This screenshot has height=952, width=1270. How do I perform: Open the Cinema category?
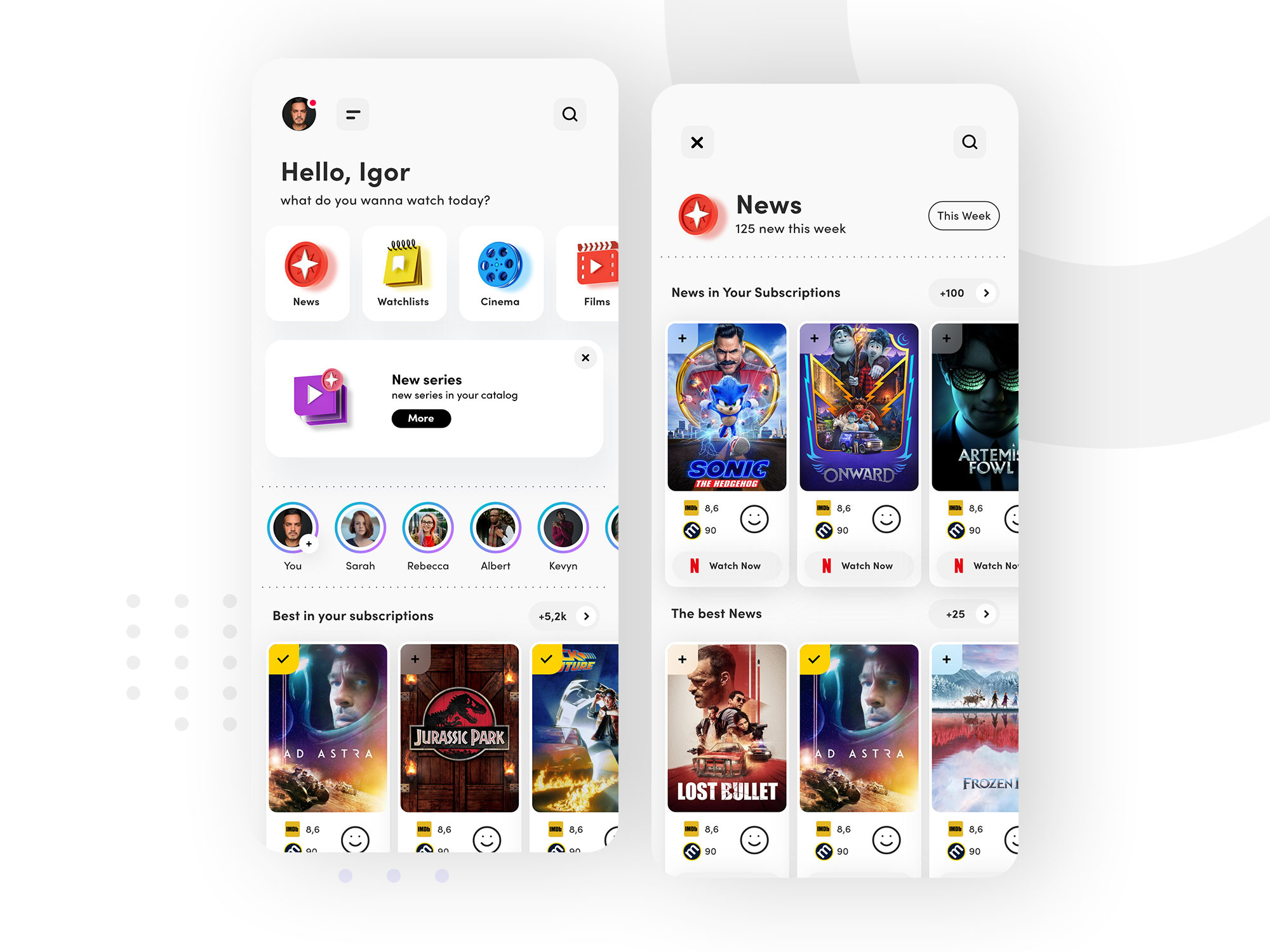point(500,274)
